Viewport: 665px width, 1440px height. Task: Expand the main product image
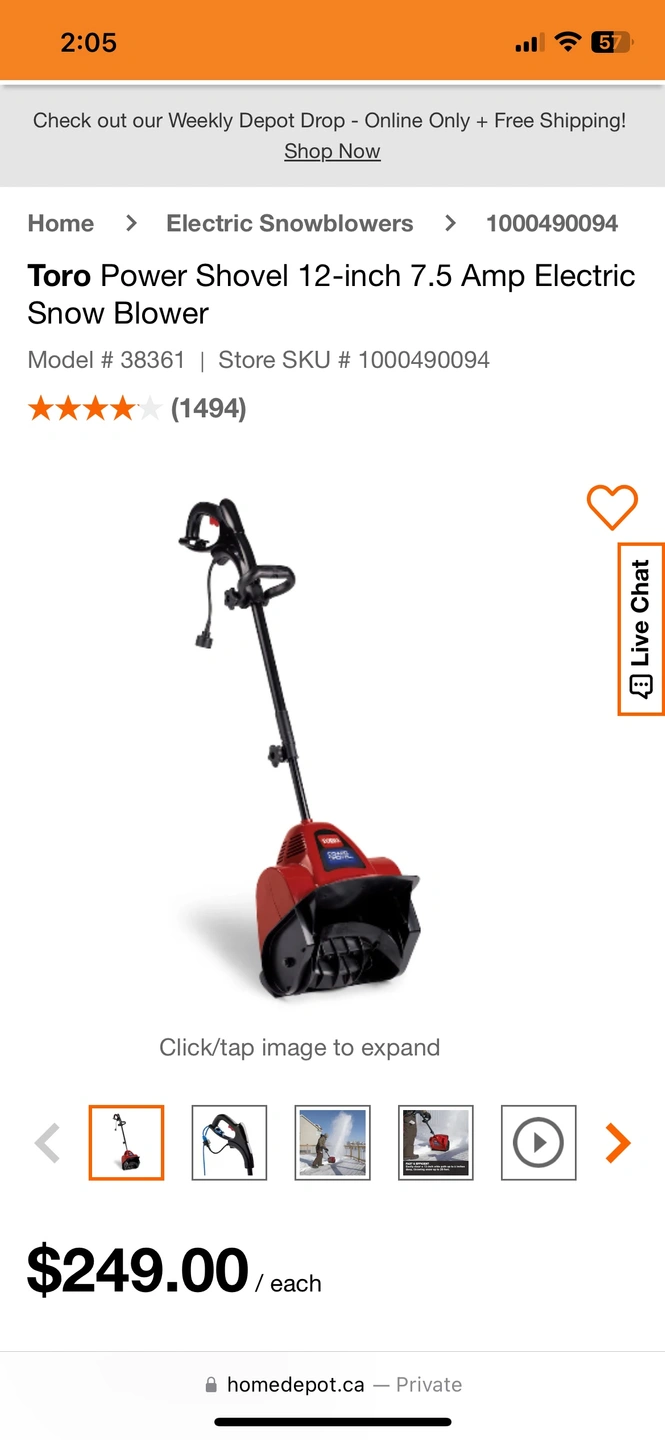[x=300, y=750]
